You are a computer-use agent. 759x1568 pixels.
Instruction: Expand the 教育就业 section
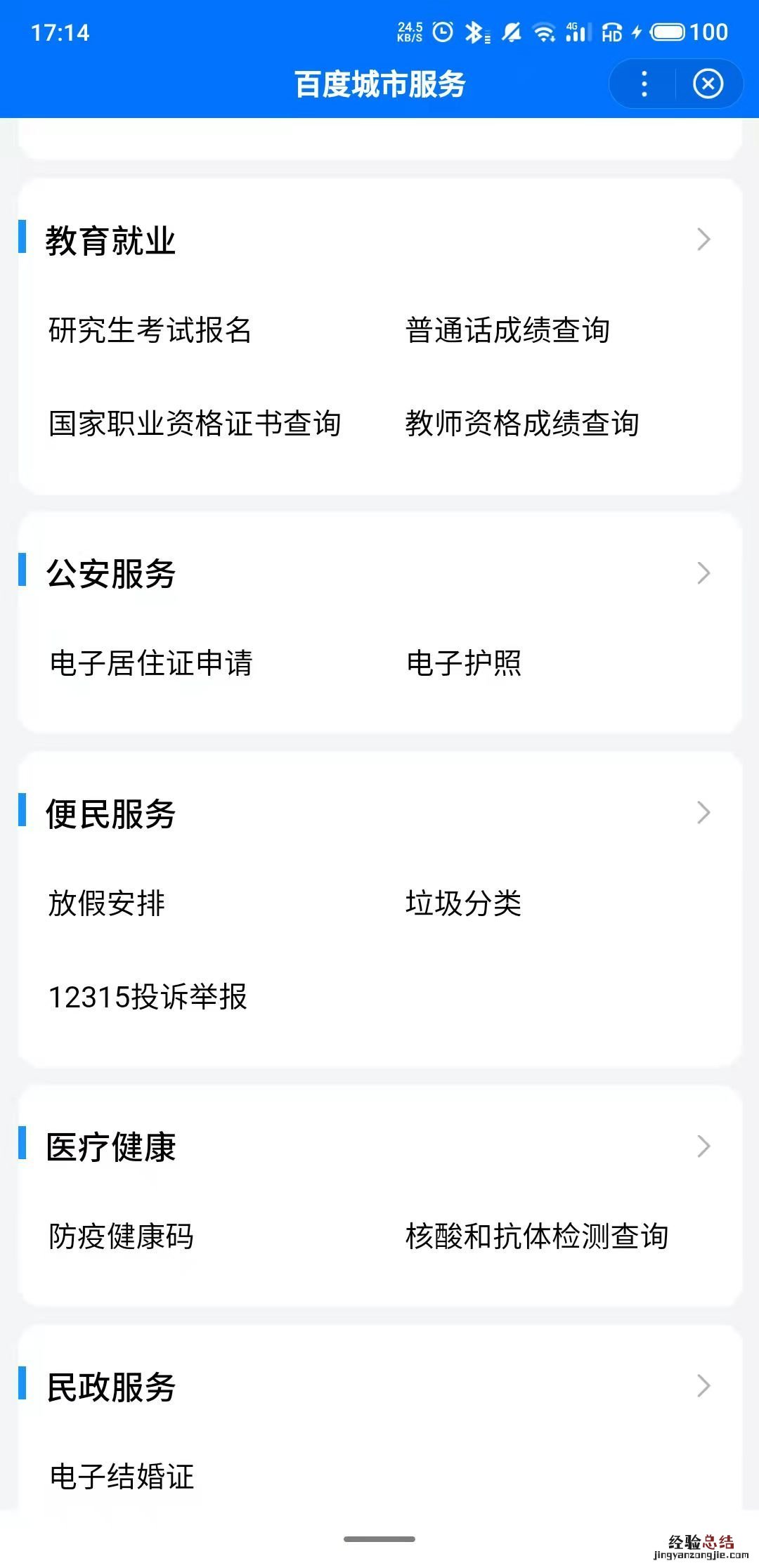click(x=703, y=240)
